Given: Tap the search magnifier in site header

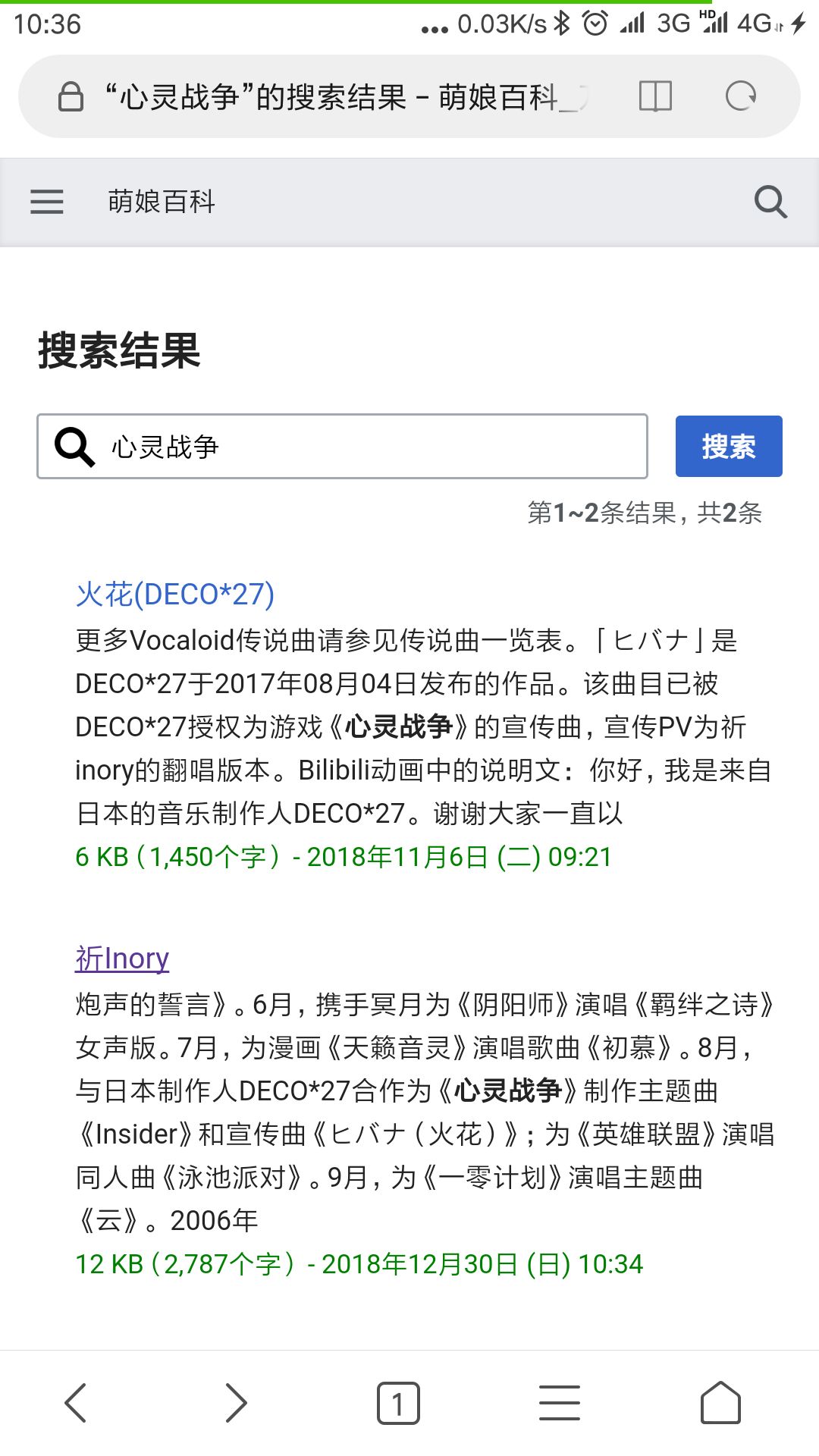Looking at the screenshot, I should pyautogui.click(x=770, y=202).
